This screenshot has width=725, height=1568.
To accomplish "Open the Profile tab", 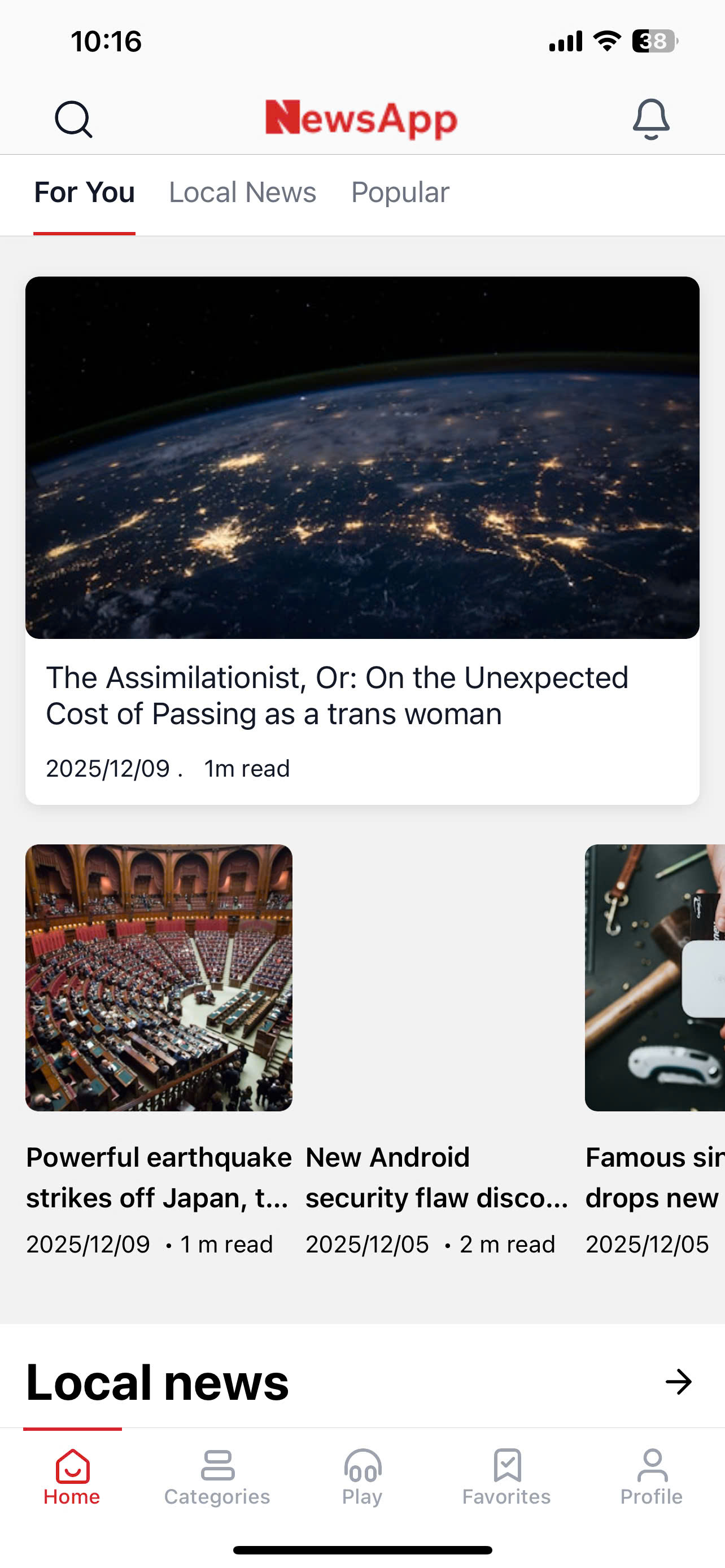I will point(652,1477).
